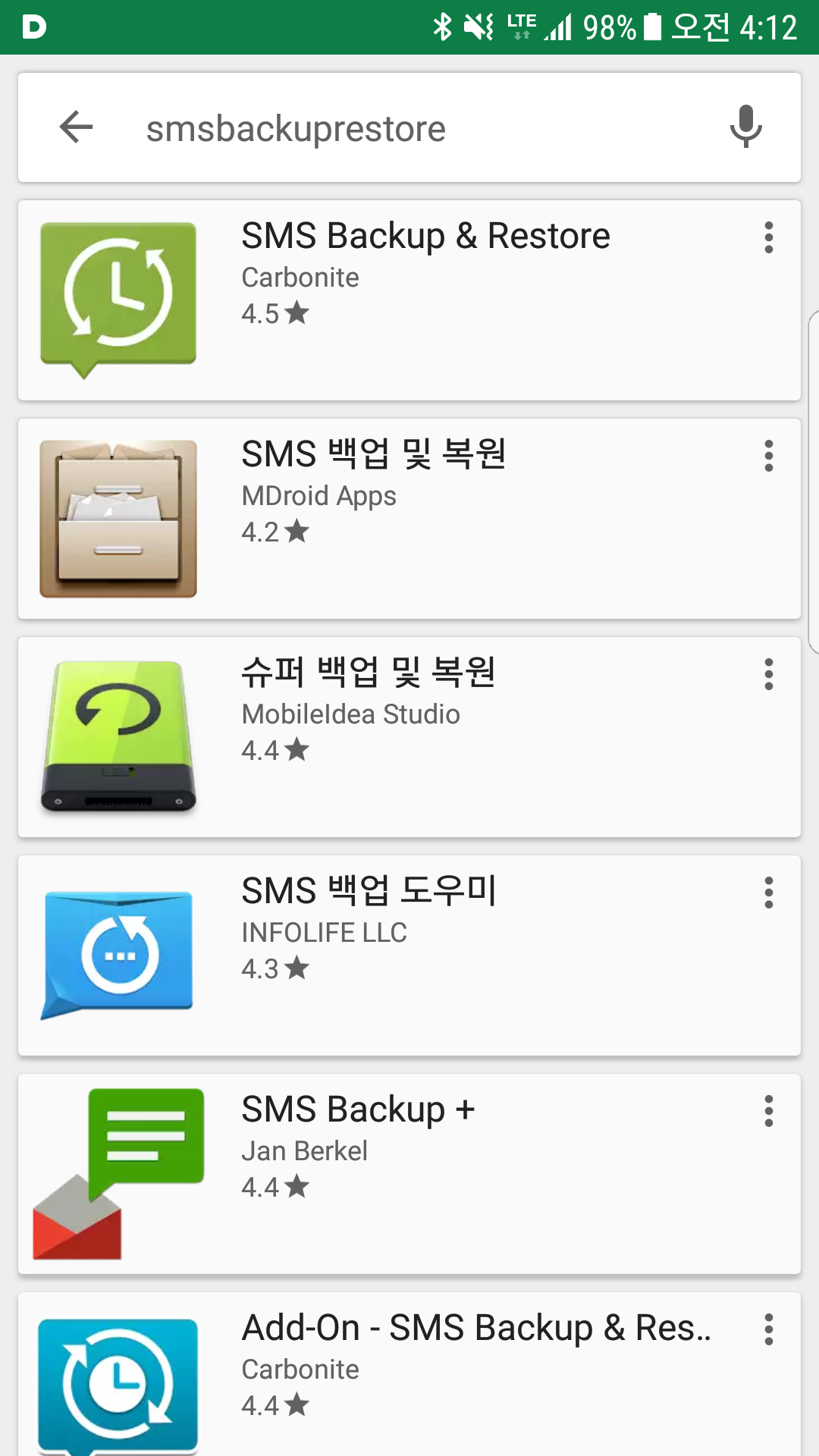Select the Add-On SMS Backup & Restore icon

click(x=118, y=1380)
